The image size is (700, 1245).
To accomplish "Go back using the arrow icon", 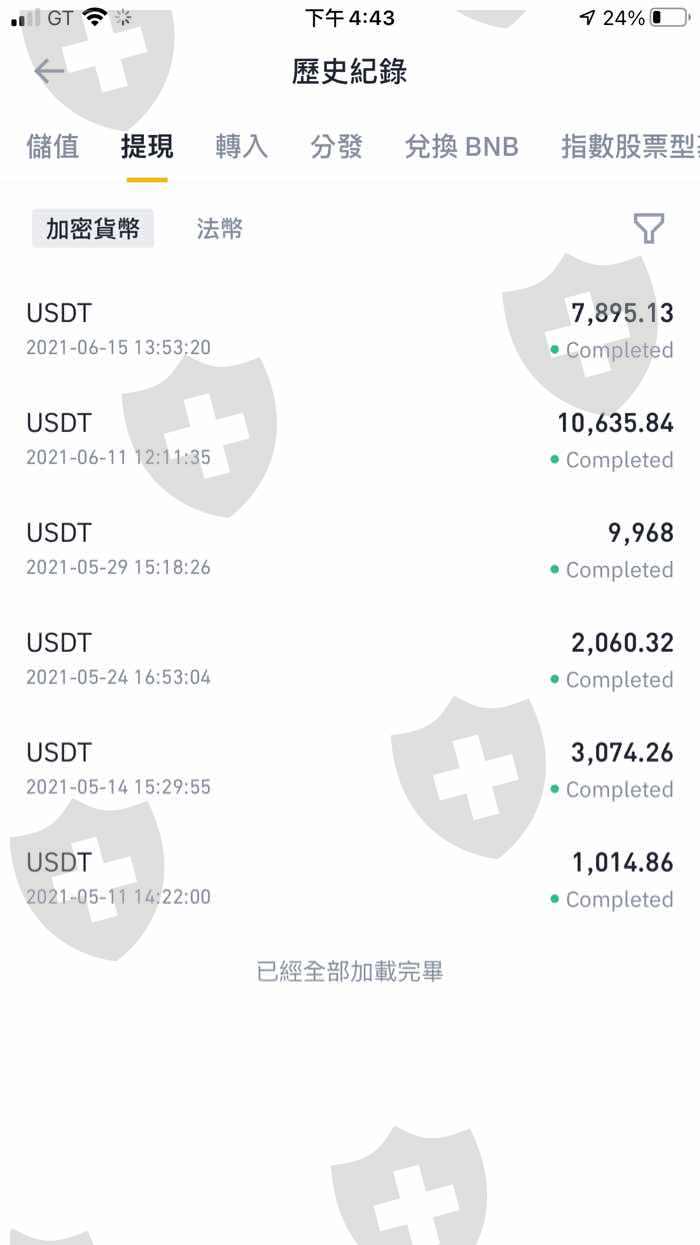I will tap(48, 72).
